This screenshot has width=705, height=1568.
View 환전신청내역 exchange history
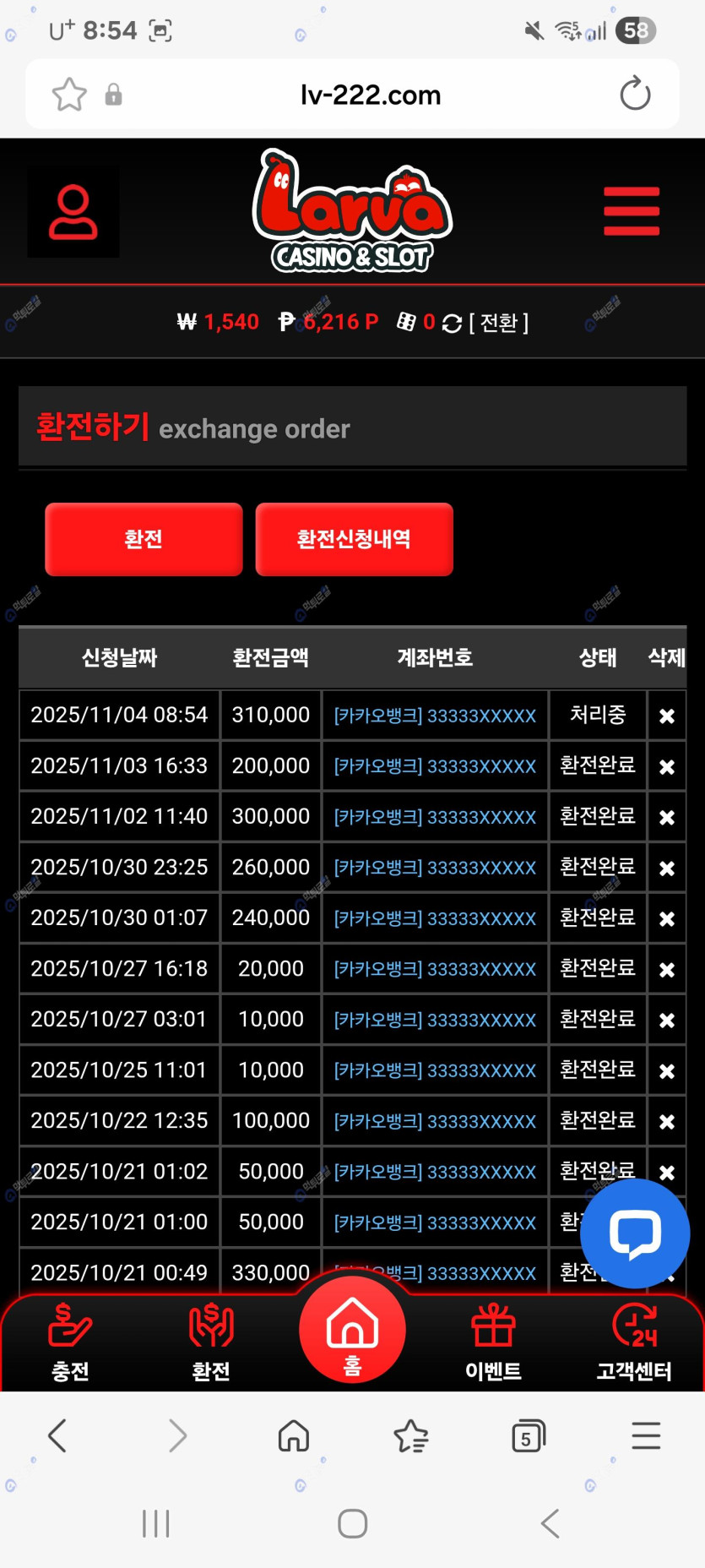click(x=354, y=539)
